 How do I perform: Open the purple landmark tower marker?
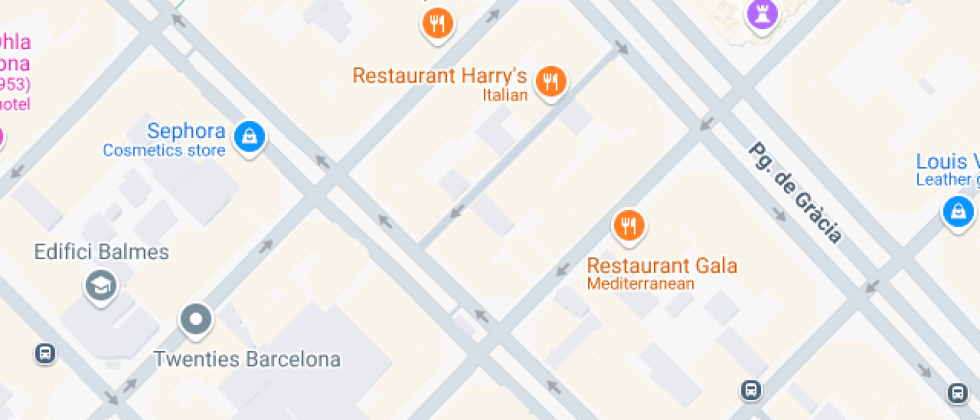[x=762, y=13]
